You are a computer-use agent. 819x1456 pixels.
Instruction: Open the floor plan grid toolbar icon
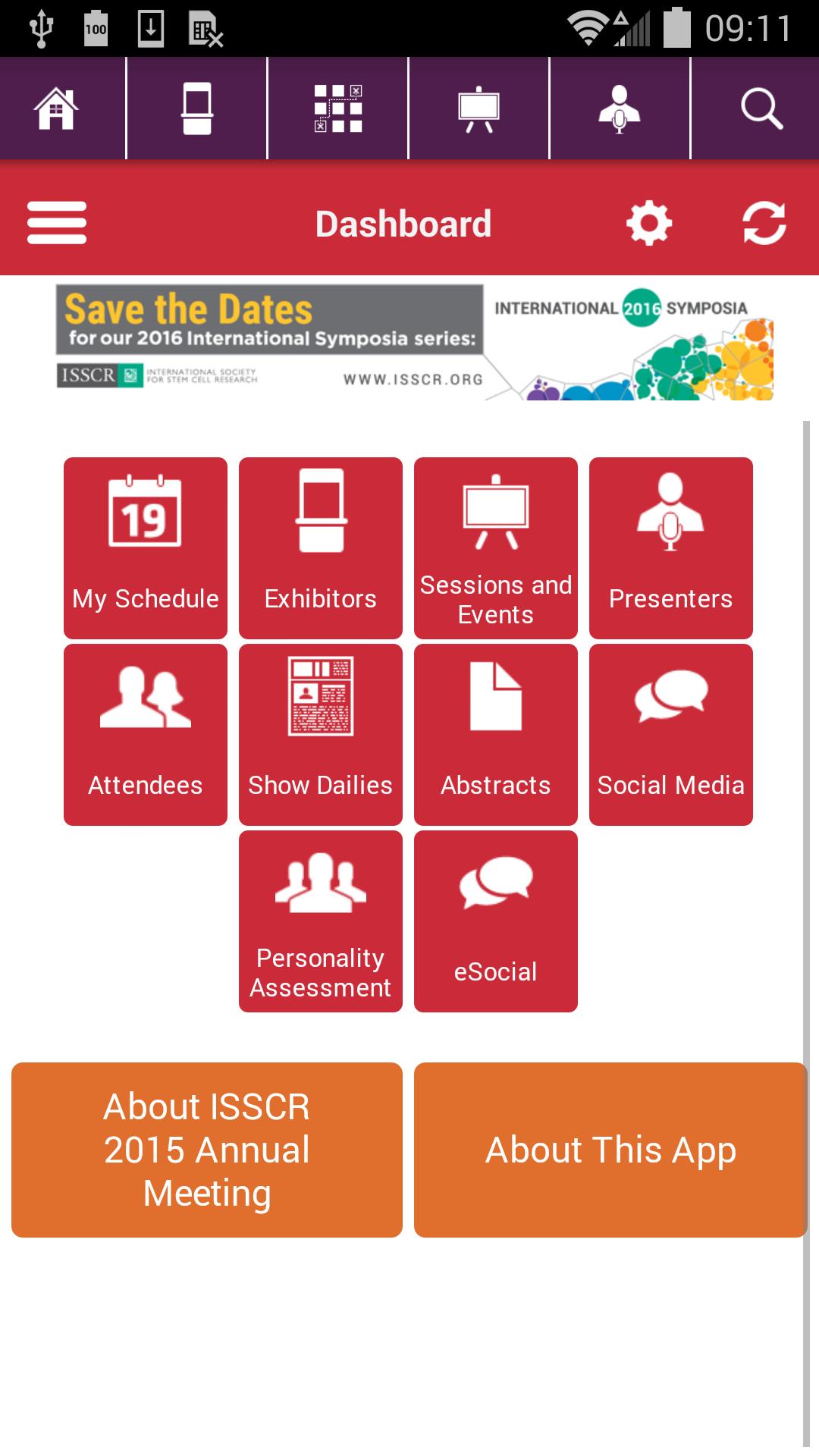tap(338, 108)
